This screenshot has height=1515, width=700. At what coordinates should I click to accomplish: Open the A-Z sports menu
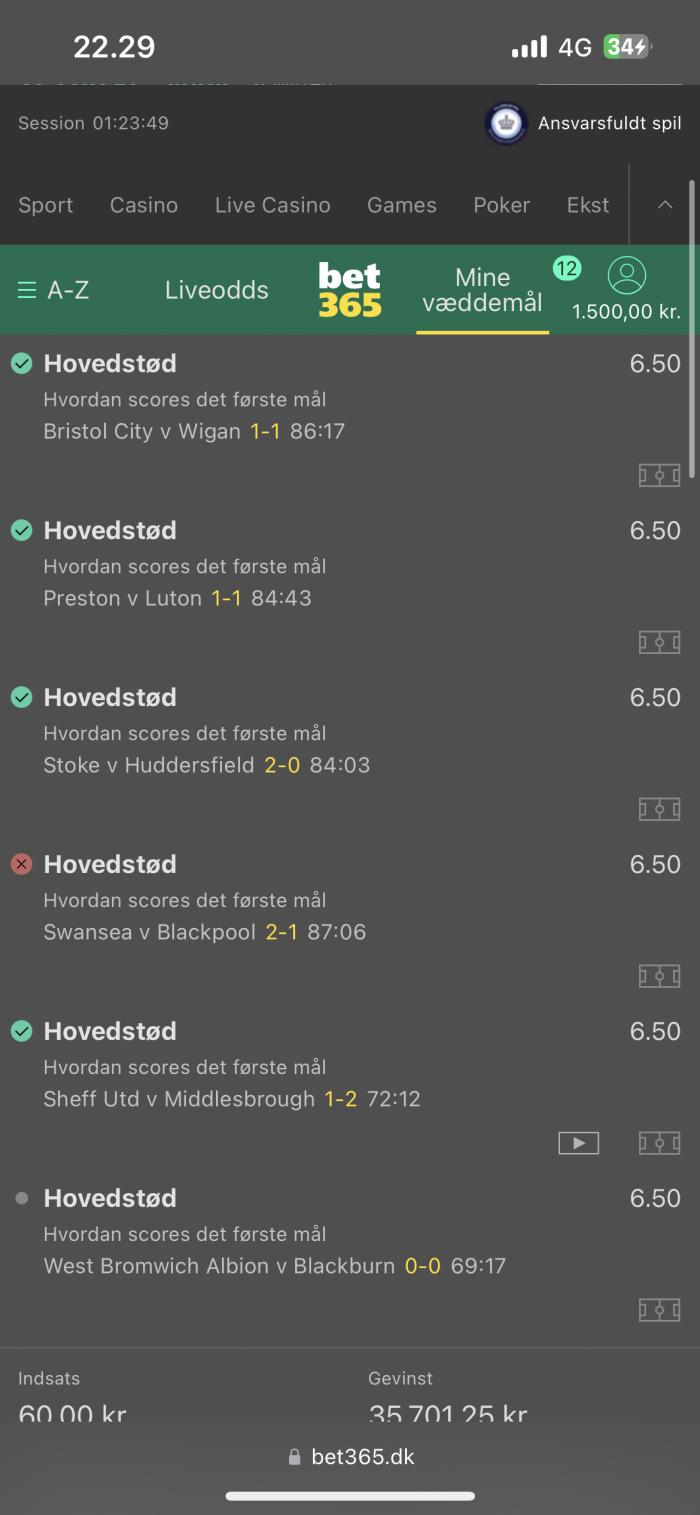[54, 290]
